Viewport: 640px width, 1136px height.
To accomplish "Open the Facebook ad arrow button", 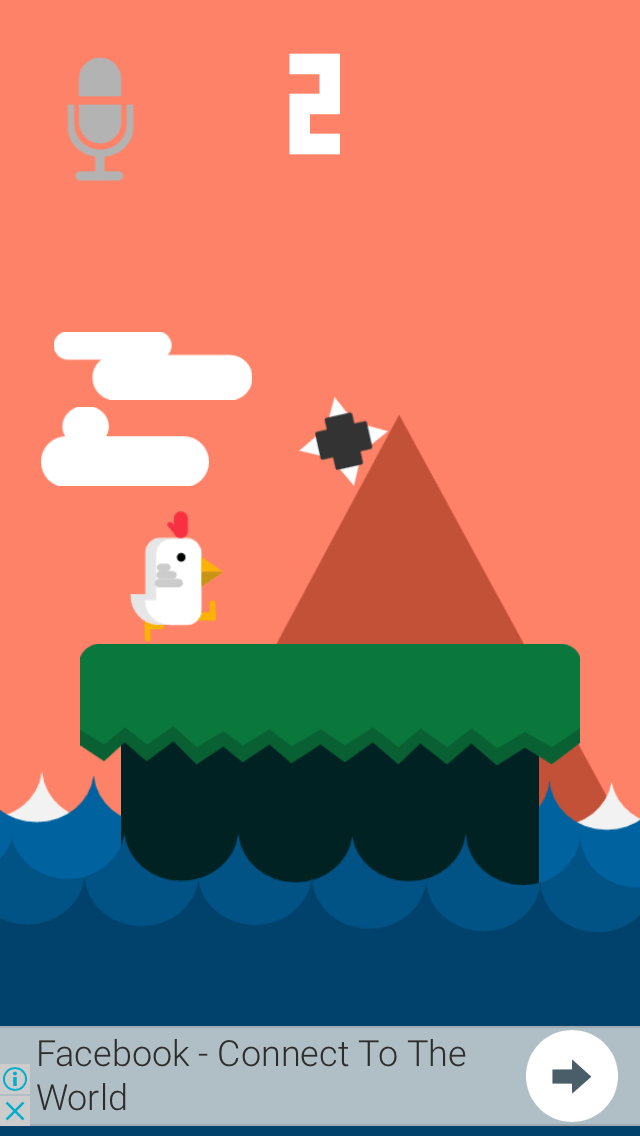I will 572,1076.
